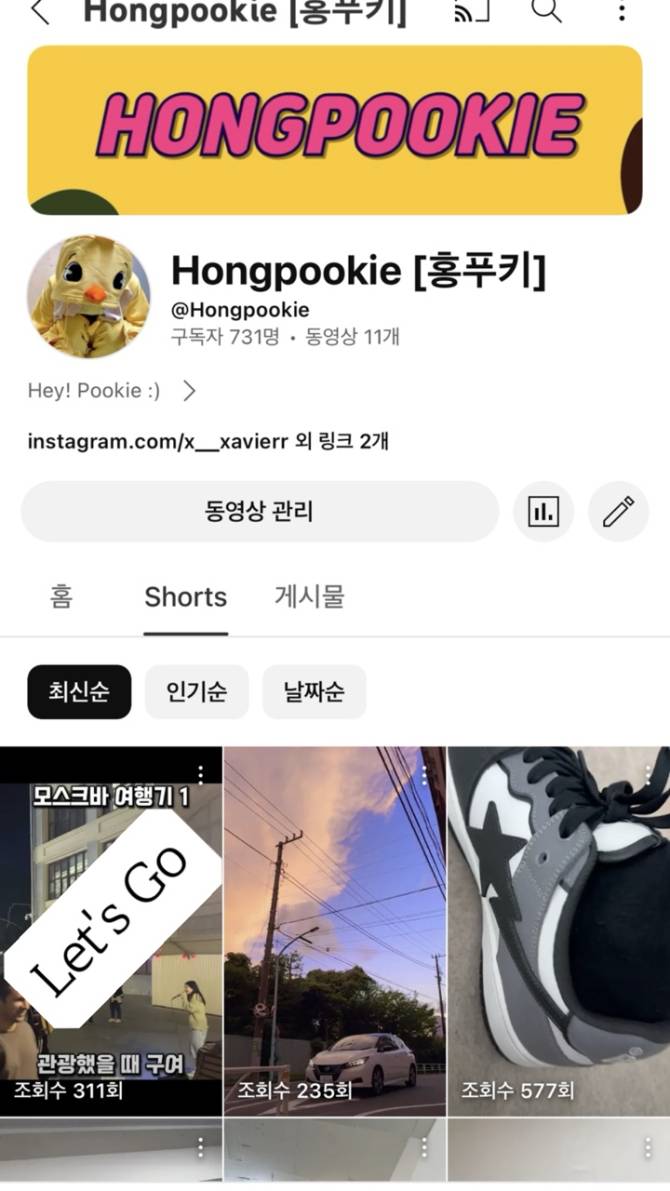Image resolution: width=670 pixels, height=1191 pixels.
Task: Open the sneaker short with 577 views
Action: click(558, 930)
